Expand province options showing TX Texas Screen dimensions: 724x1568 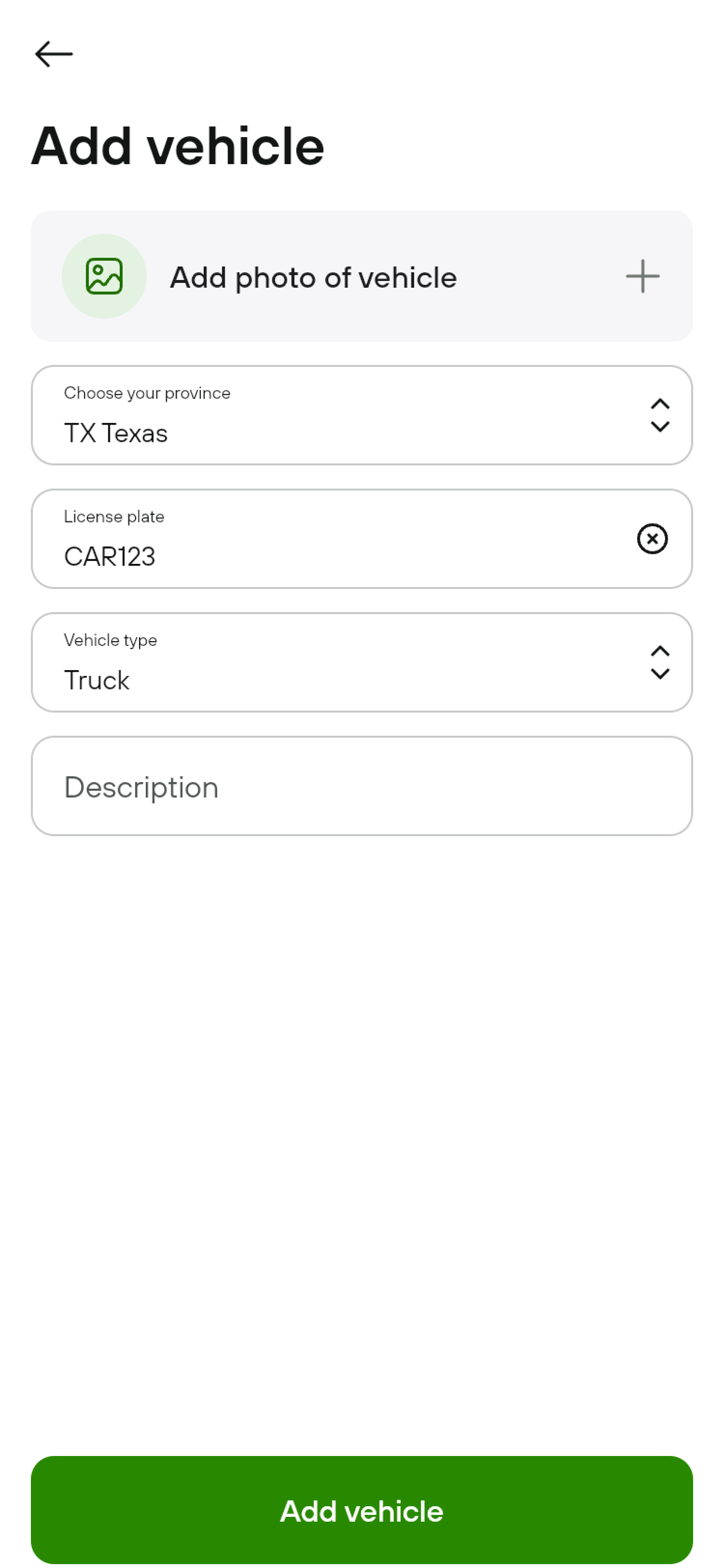click(x=362, y=414)
